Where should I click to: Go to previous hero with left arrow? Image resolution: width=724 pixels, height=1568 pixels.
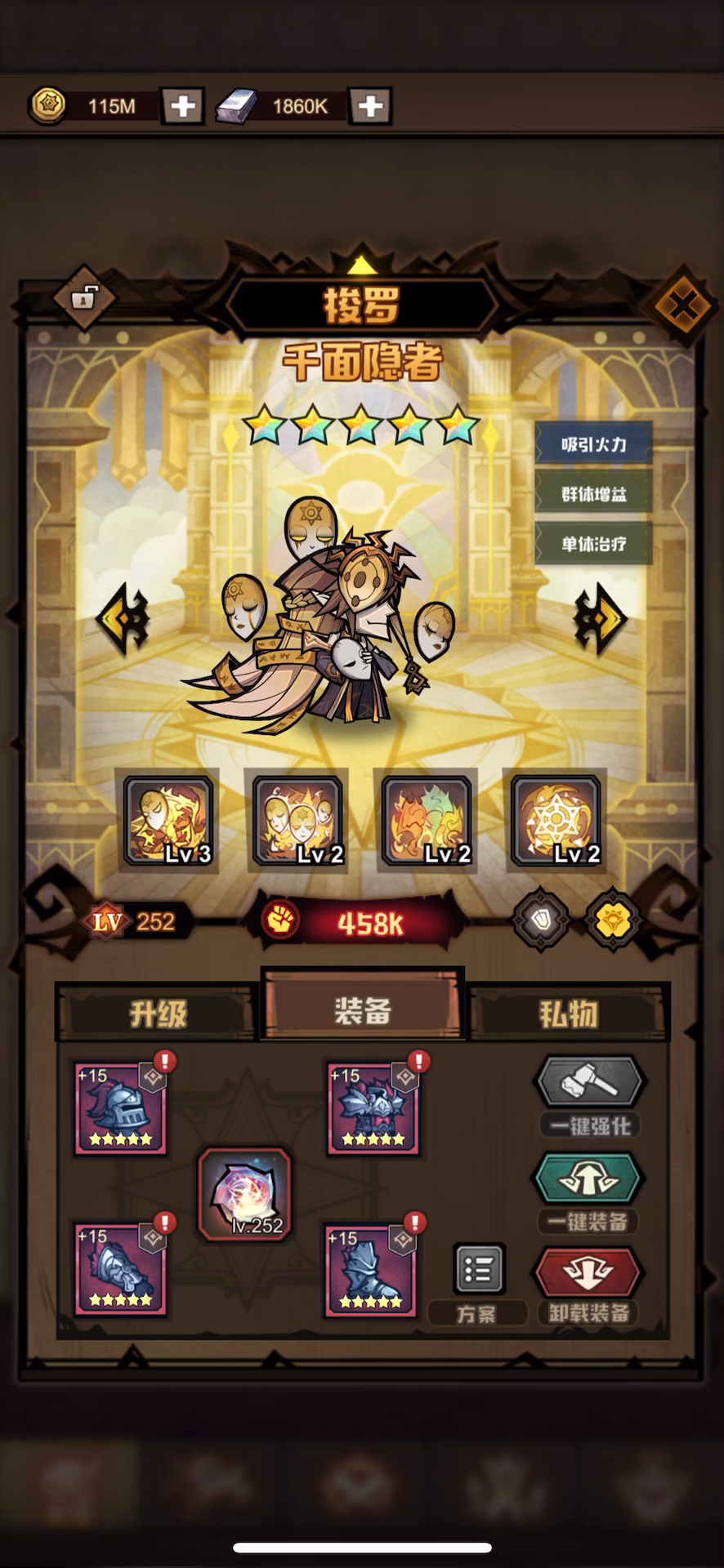124,619
